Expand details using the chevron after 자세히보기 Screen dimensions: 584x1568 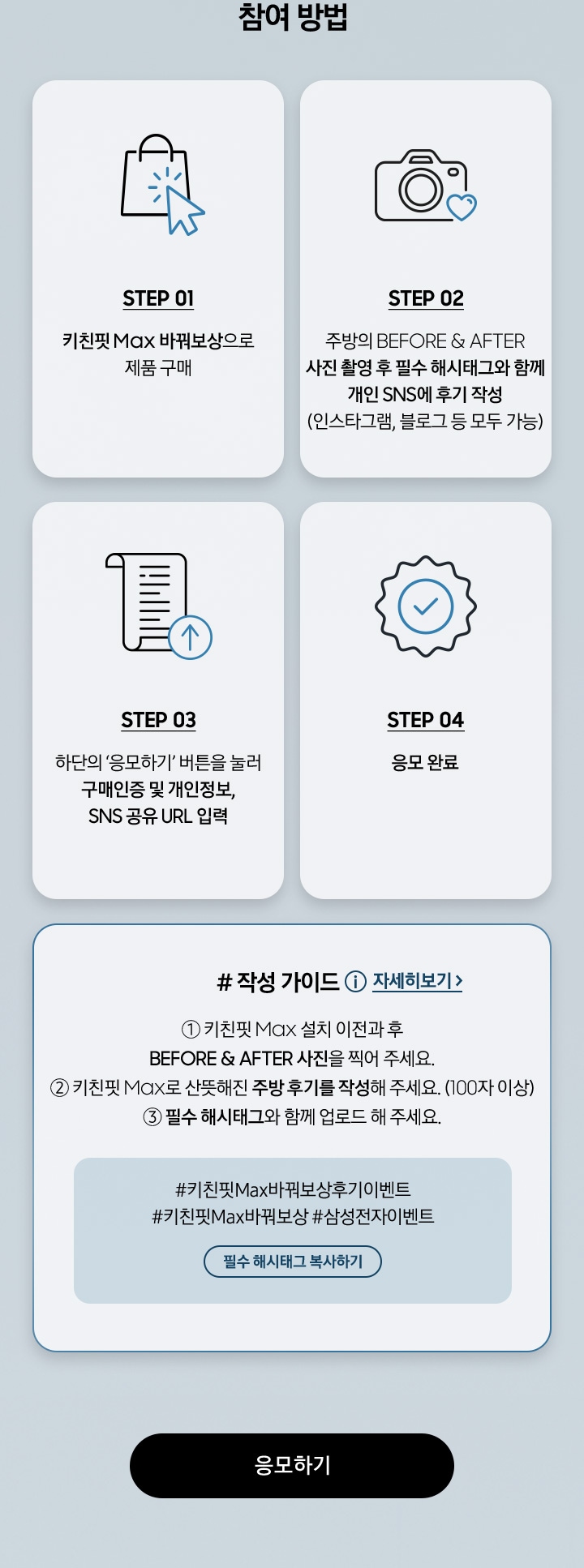pyautogui.click(x=460, y=982)
